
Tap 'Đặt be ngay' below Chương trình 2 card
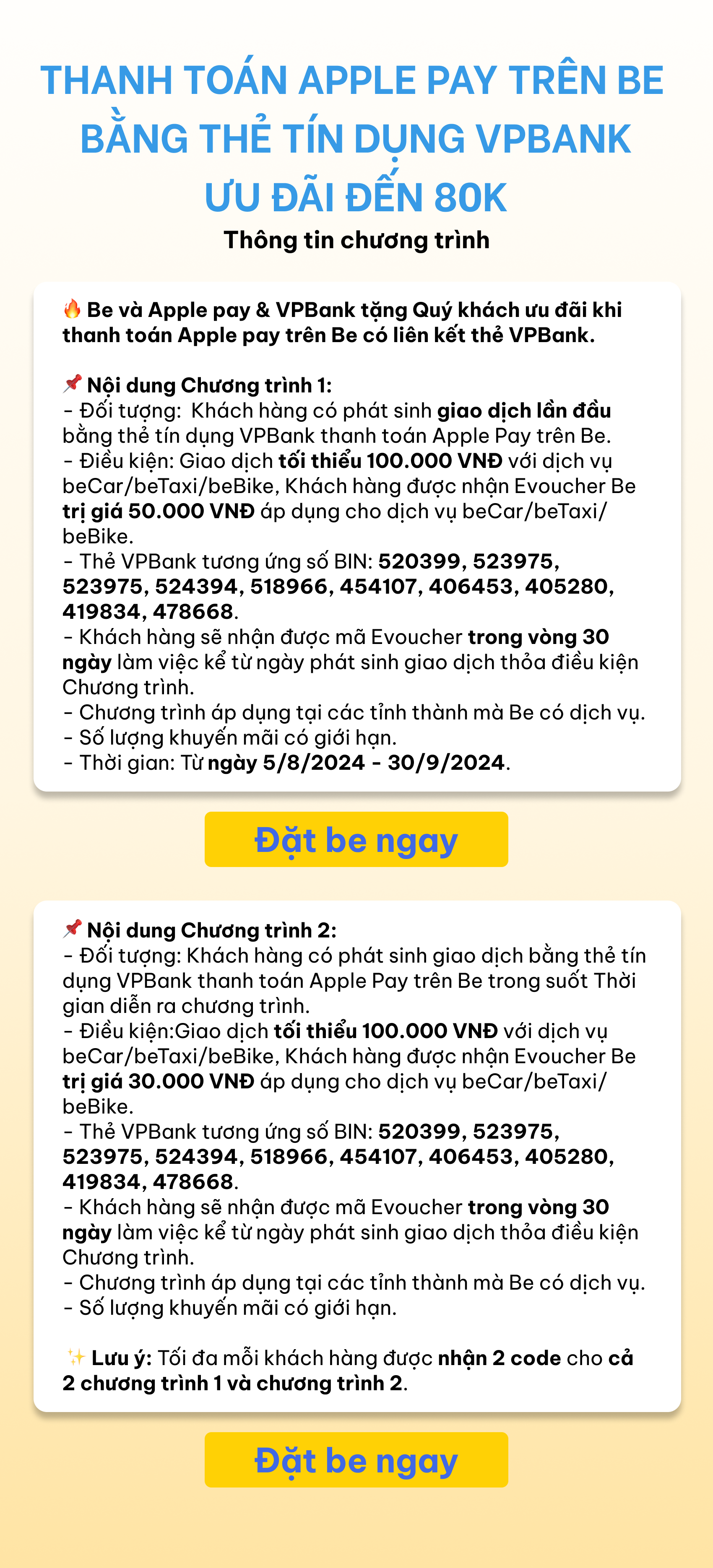tap(356, 1460)
